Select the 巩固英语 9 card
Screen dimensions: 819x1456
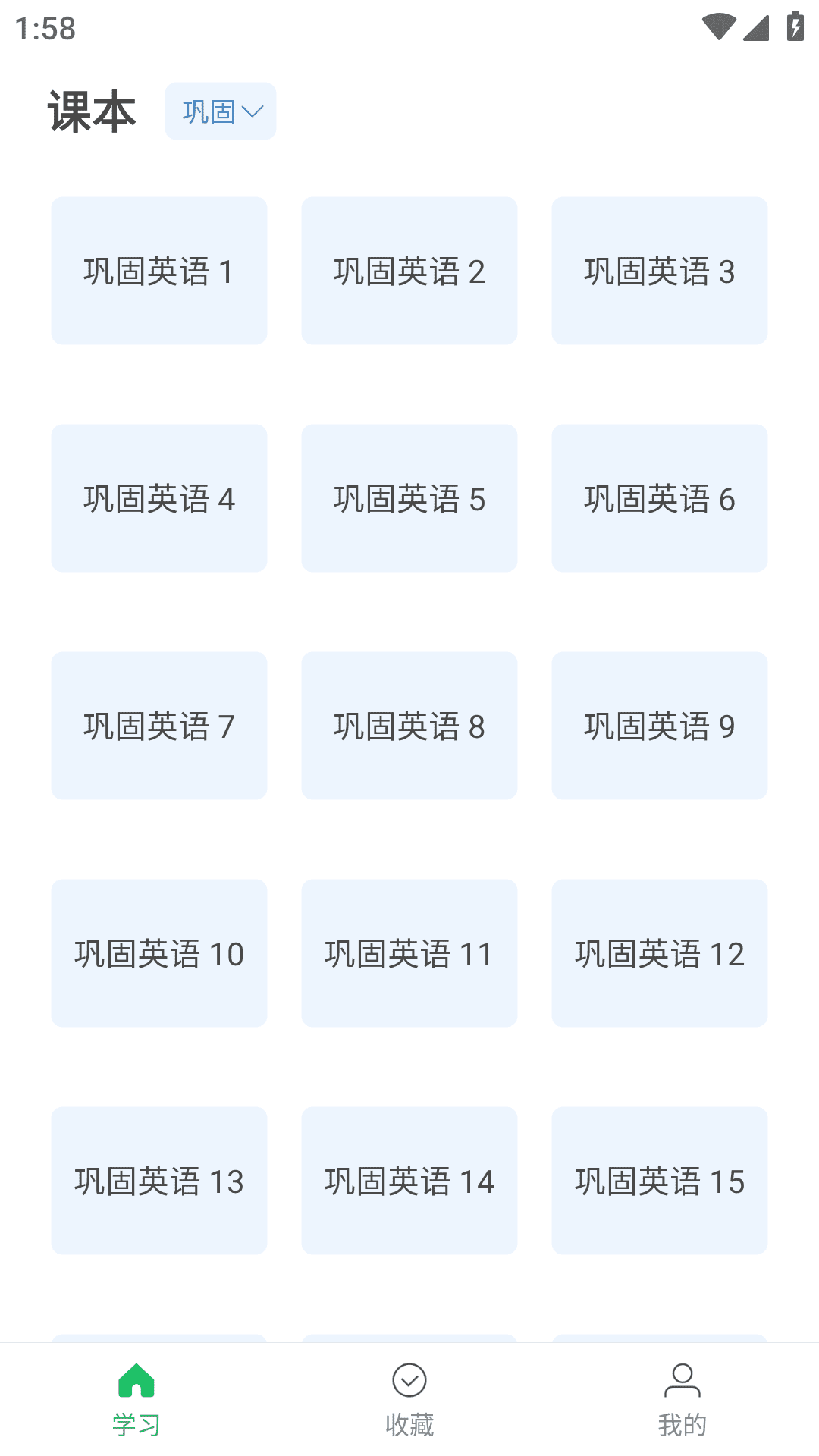[660, 726]
